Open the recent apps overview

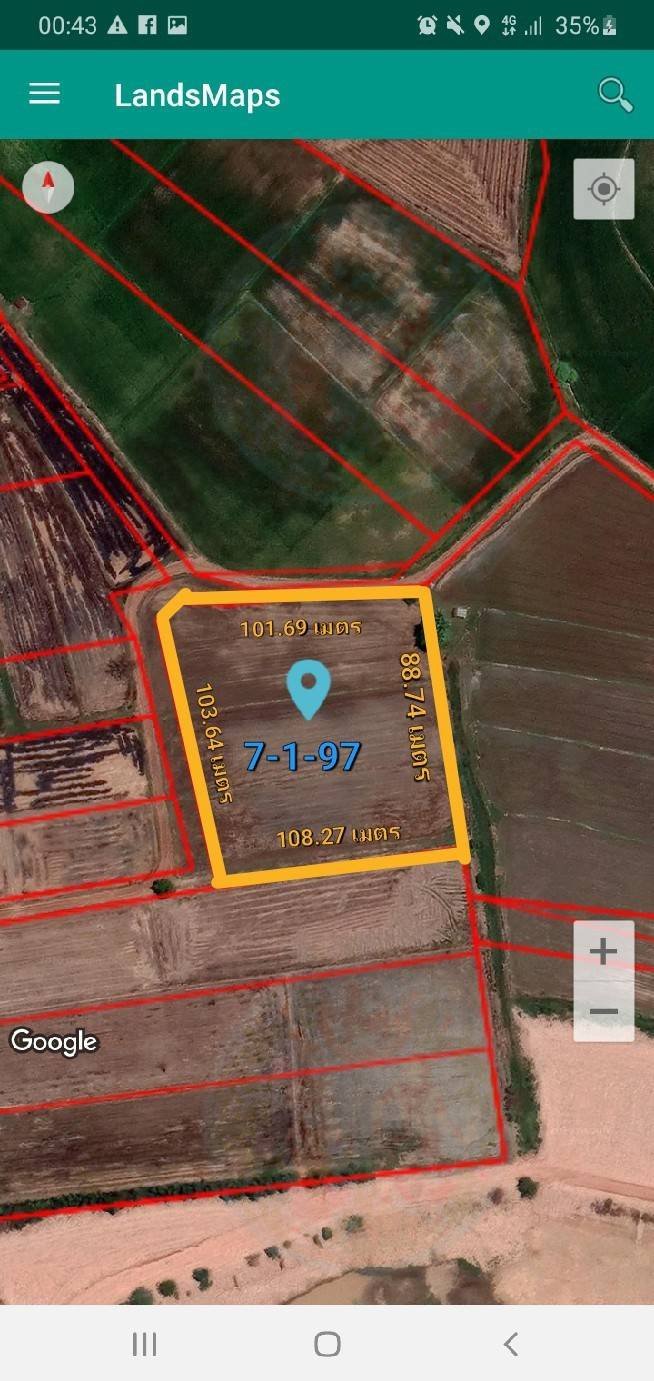pyautogui.click(x=145, y=1344)
